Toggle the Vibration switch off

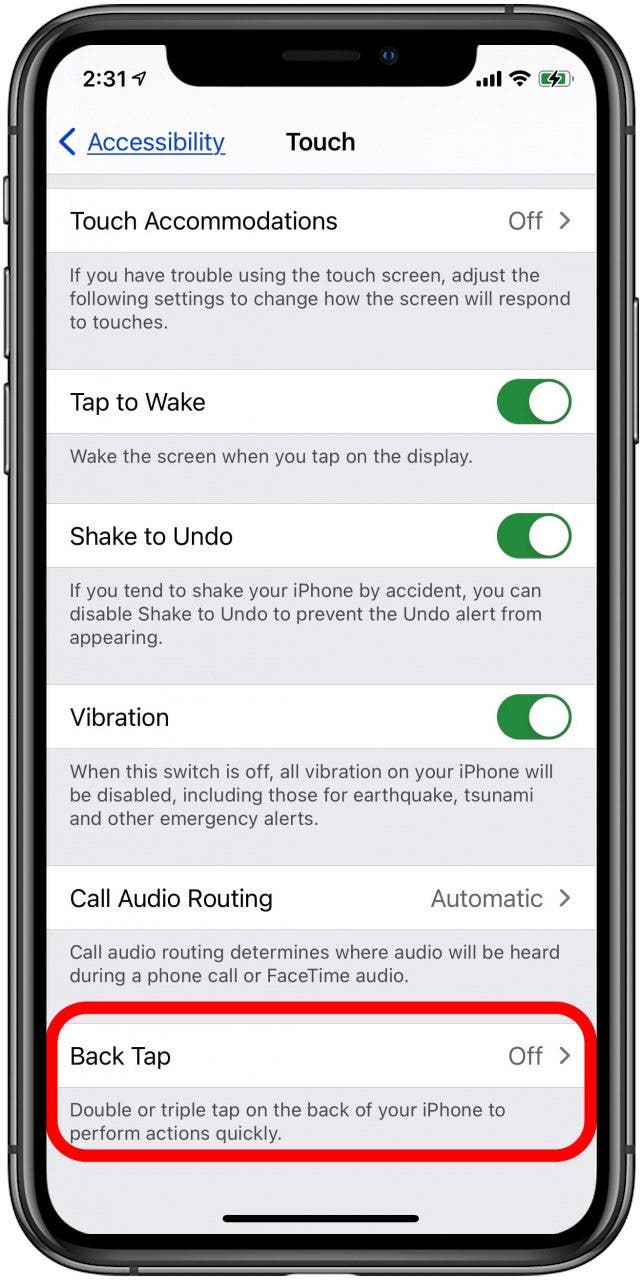(533, 717)
